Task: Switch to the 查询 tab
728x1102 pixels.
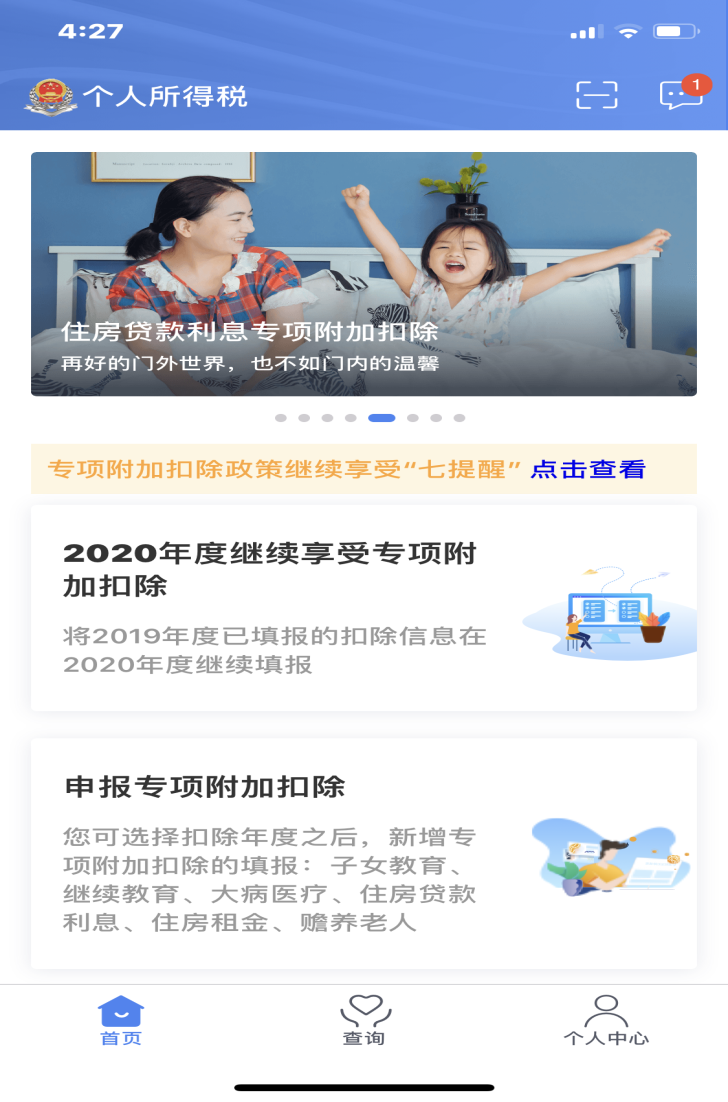Action: [x=364, y=1021]
